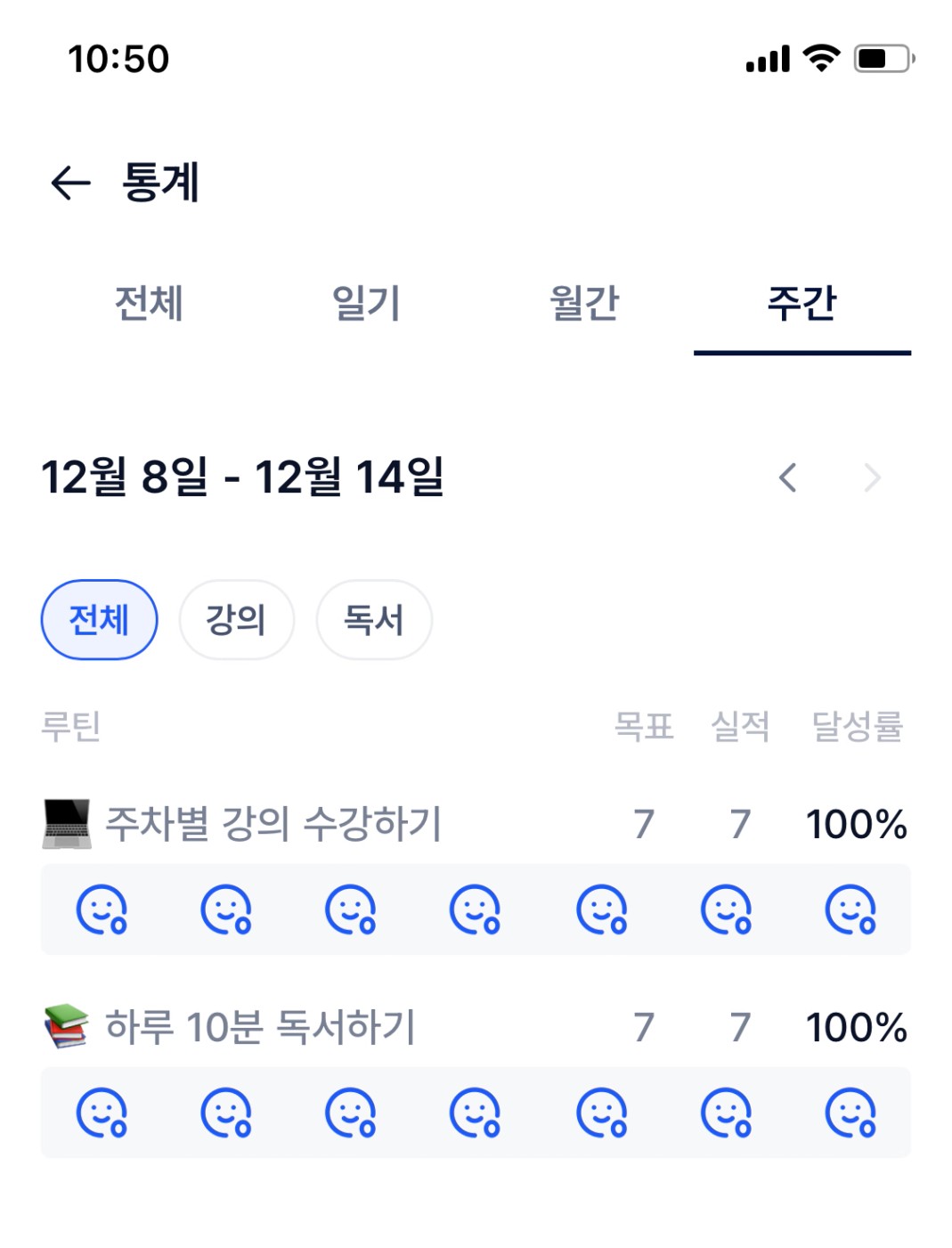Switch to the 전체 top tab
The image size is (952, 1248).
pos(149,304)
